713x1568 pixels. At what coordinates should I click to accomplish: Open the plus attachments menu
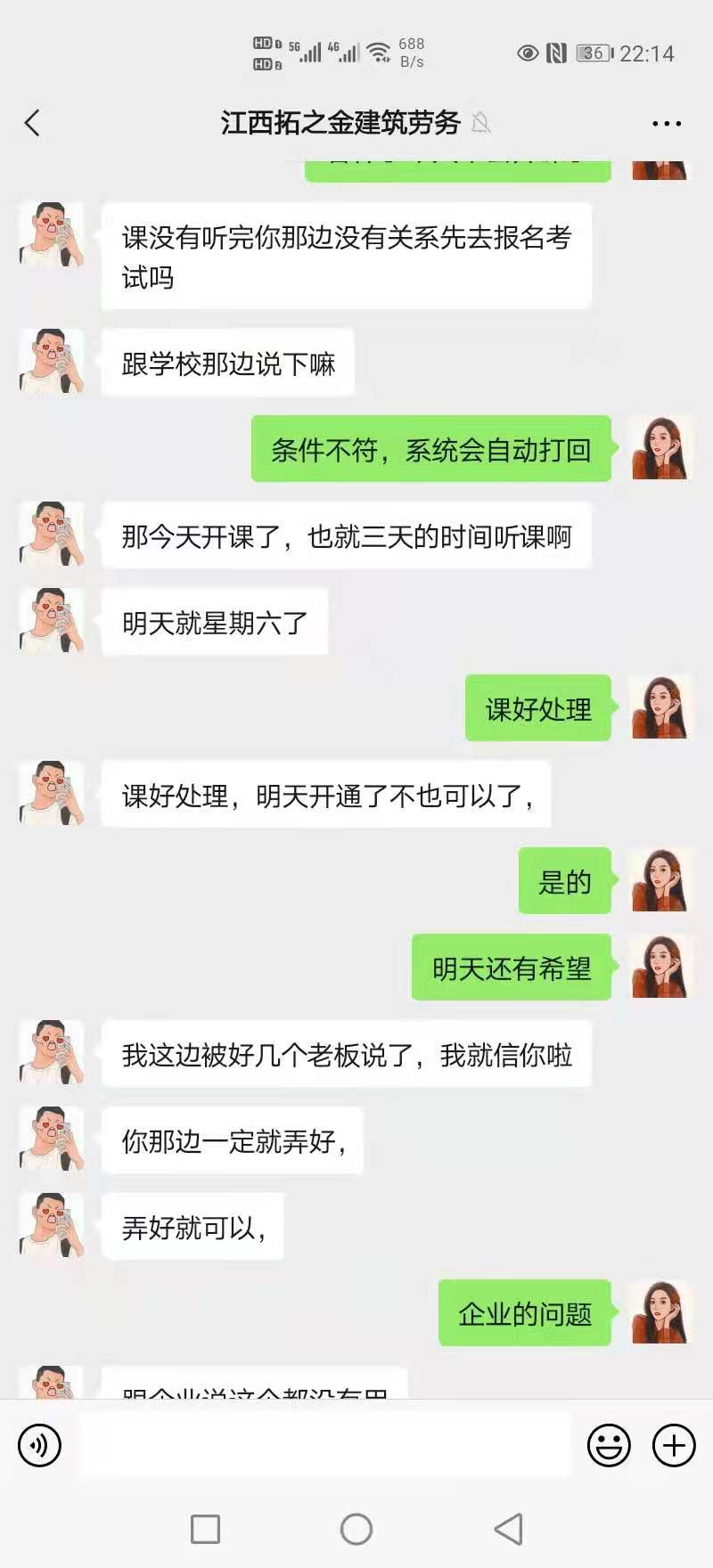pos(674,1445)
